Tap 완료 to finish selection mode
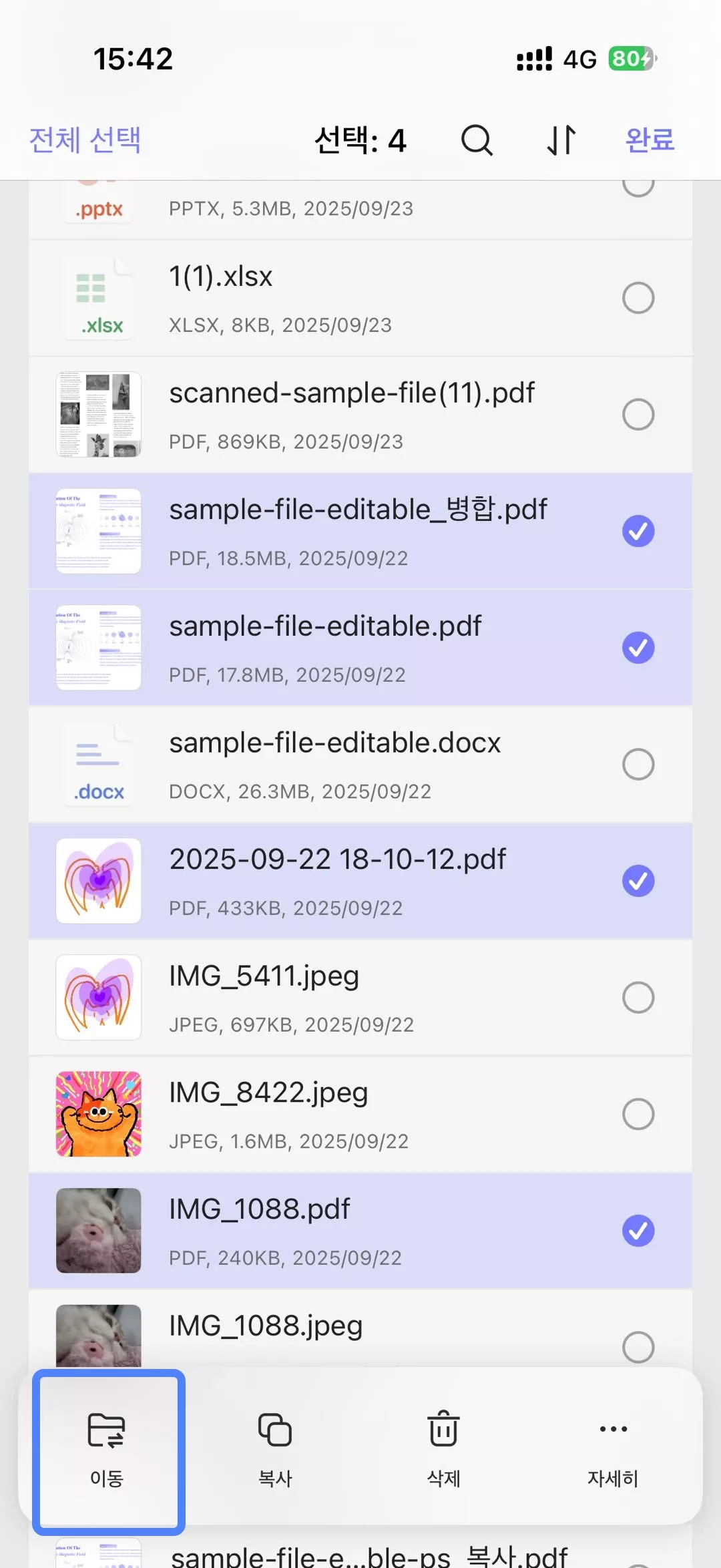721x1568 pixels. coord(650,140)
